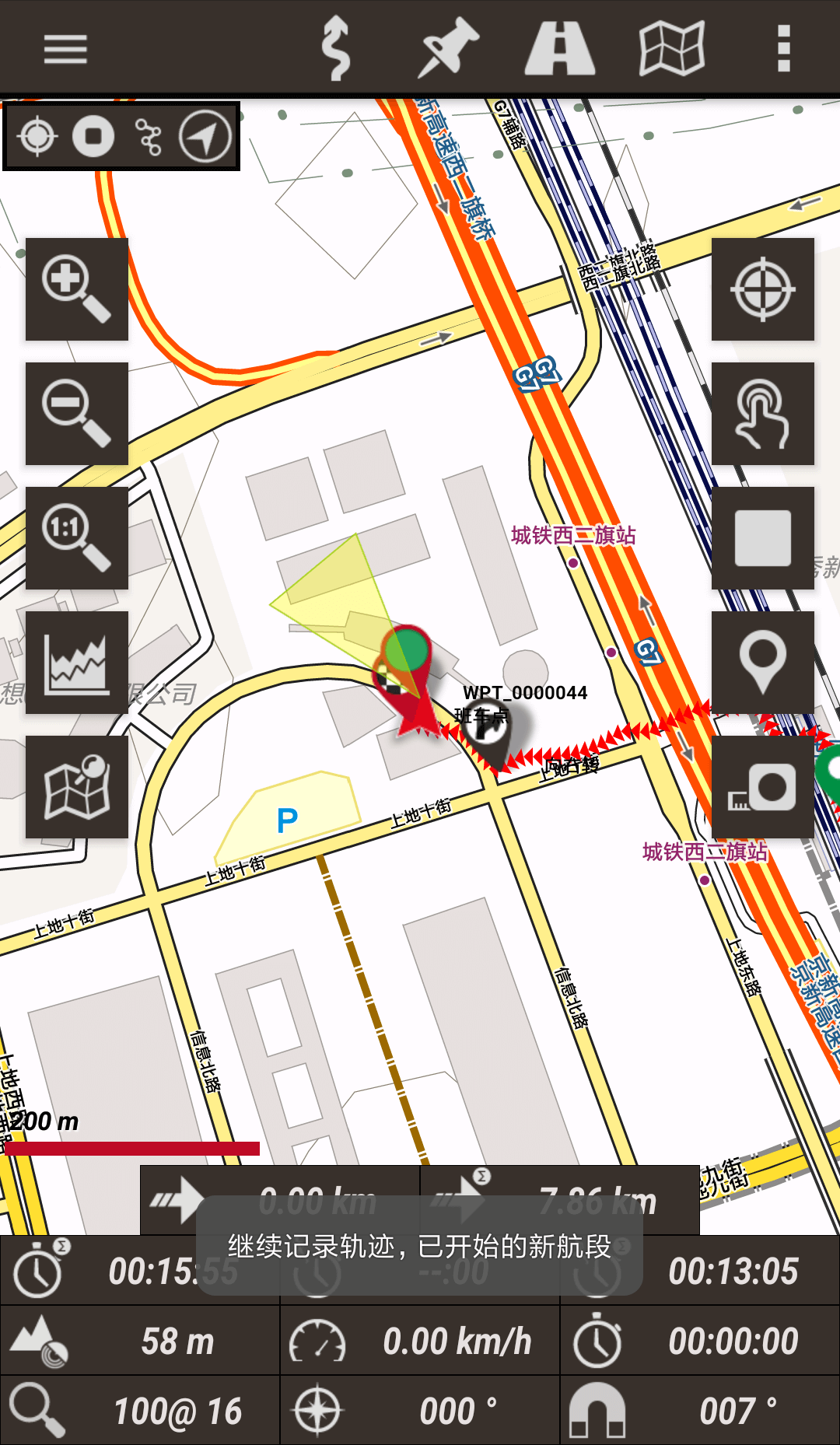This screenshot has width=840, height=1445.
Task: Take a photo waypoint with camera button
Action: [x=762, y=787]
